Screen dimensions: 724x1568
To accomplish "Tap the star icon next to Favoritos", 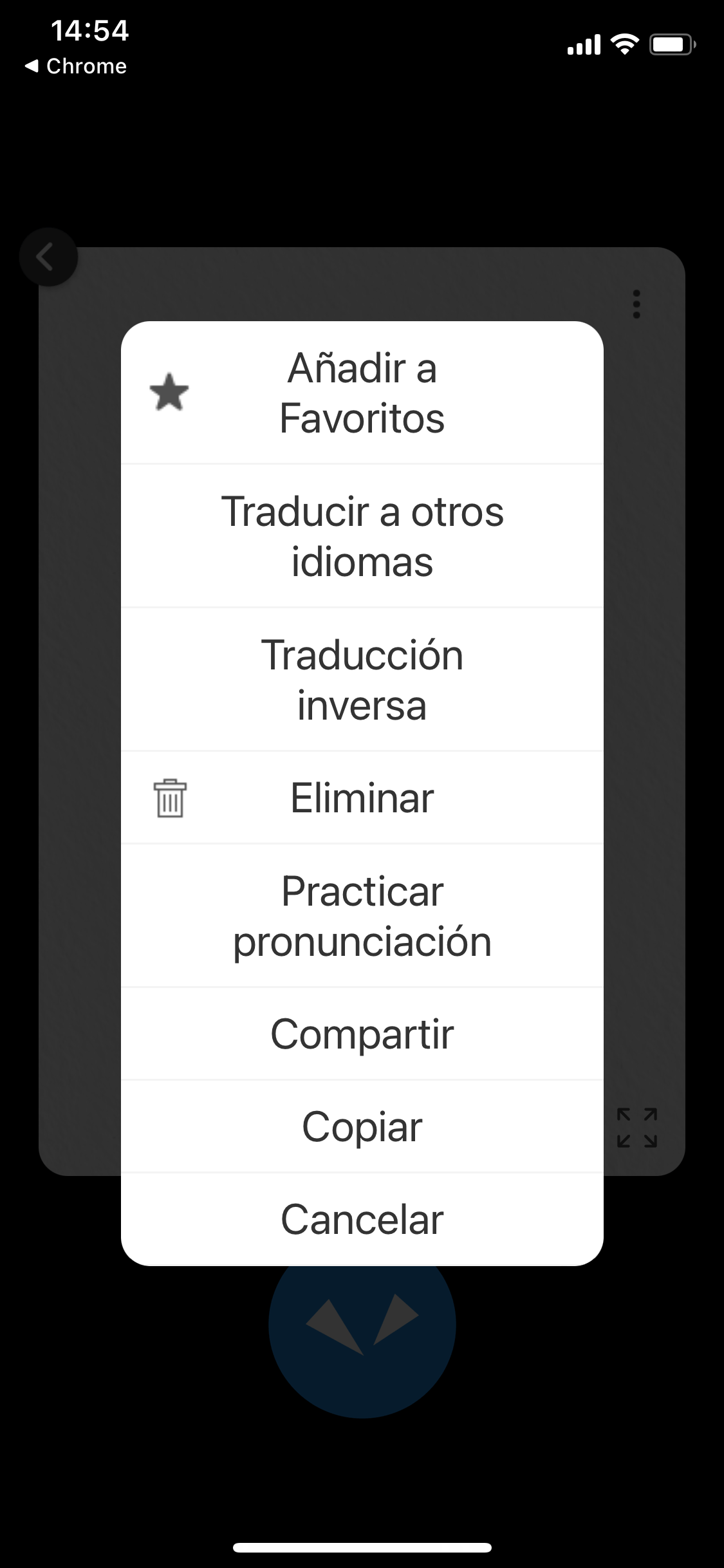I will click(169, 393).
